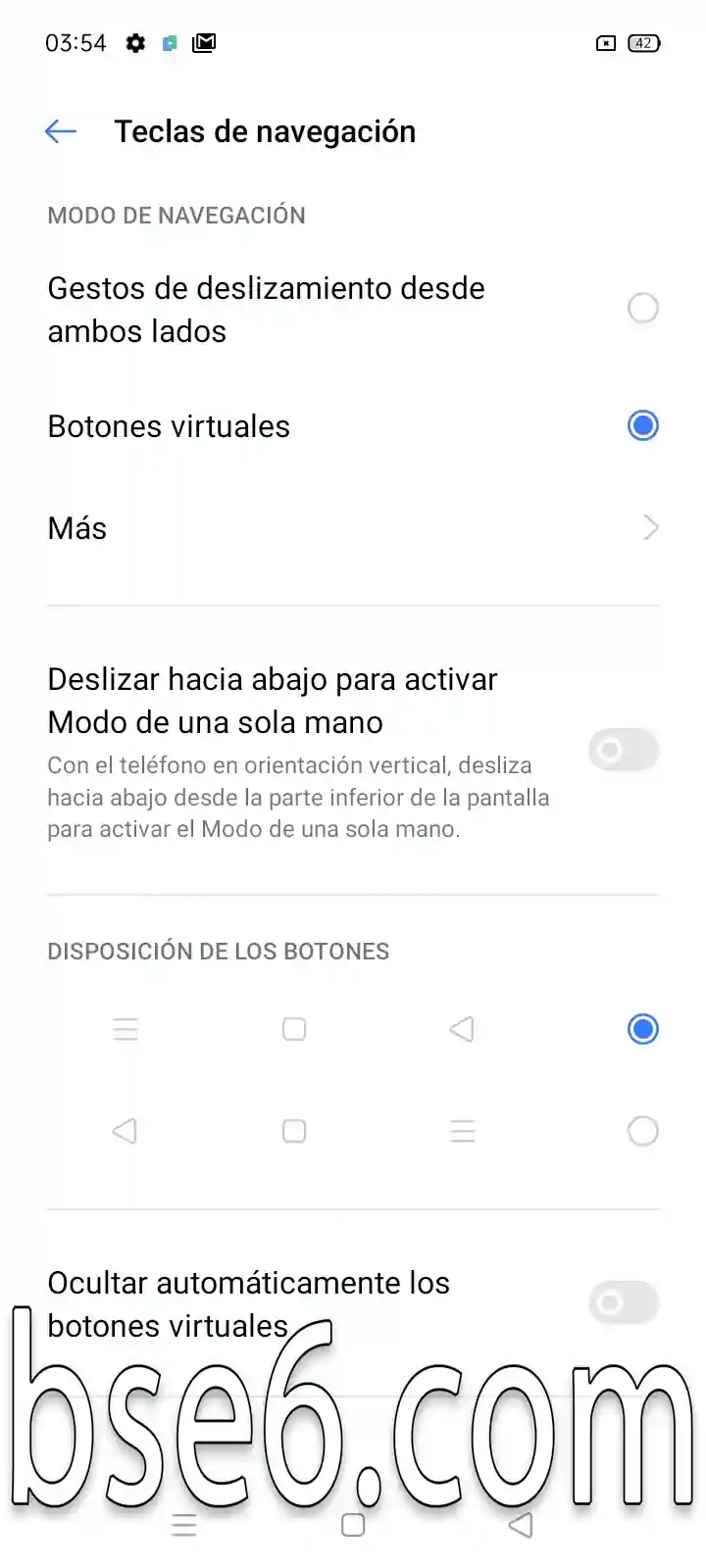
Task: Choose button layout with menu icon first
Action: click(x=353, y=1029)
